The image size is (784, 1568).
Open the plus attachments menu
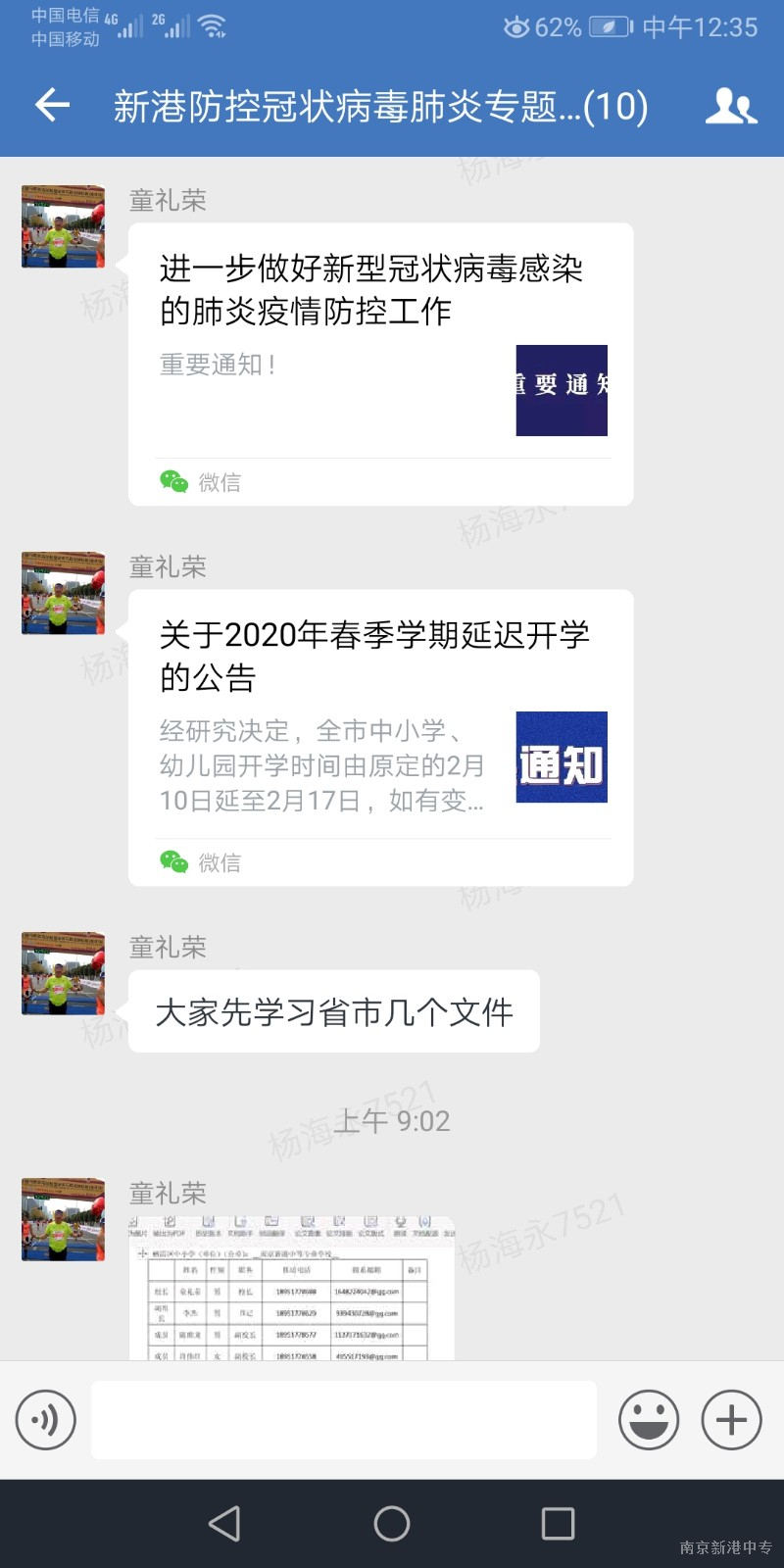click(731, 1419)
